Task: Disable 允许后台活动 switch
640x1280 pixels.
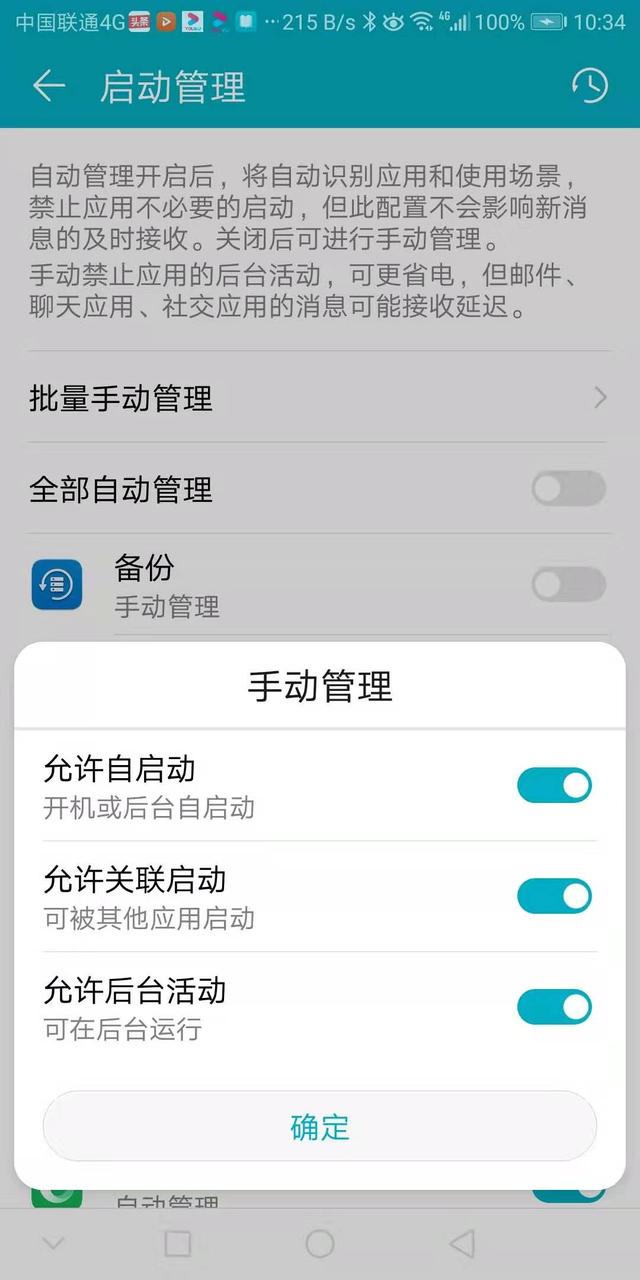Action: [554, 1007]
